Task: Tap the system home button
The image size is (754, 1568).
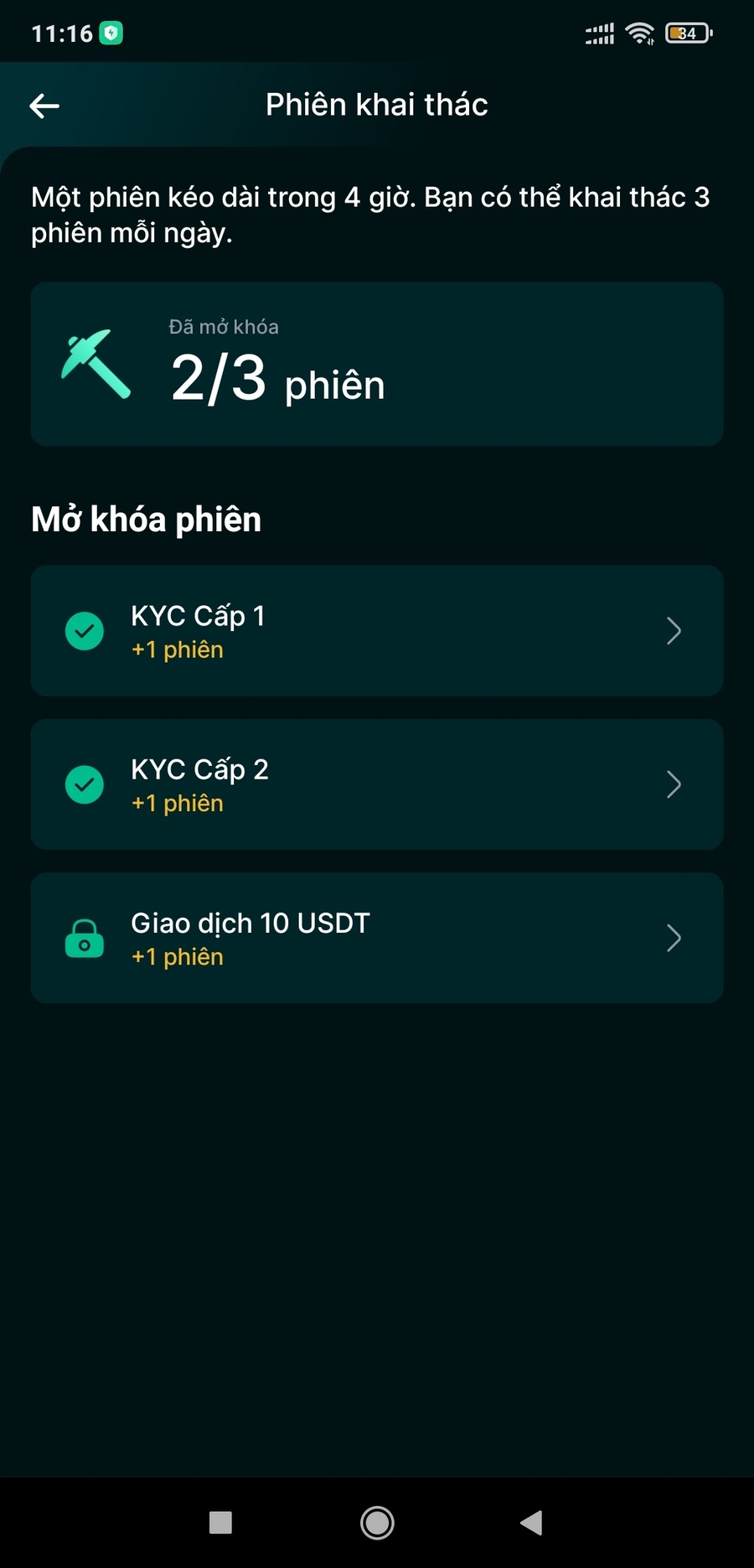Action: pyautogui.click(x=377, y=1523)
